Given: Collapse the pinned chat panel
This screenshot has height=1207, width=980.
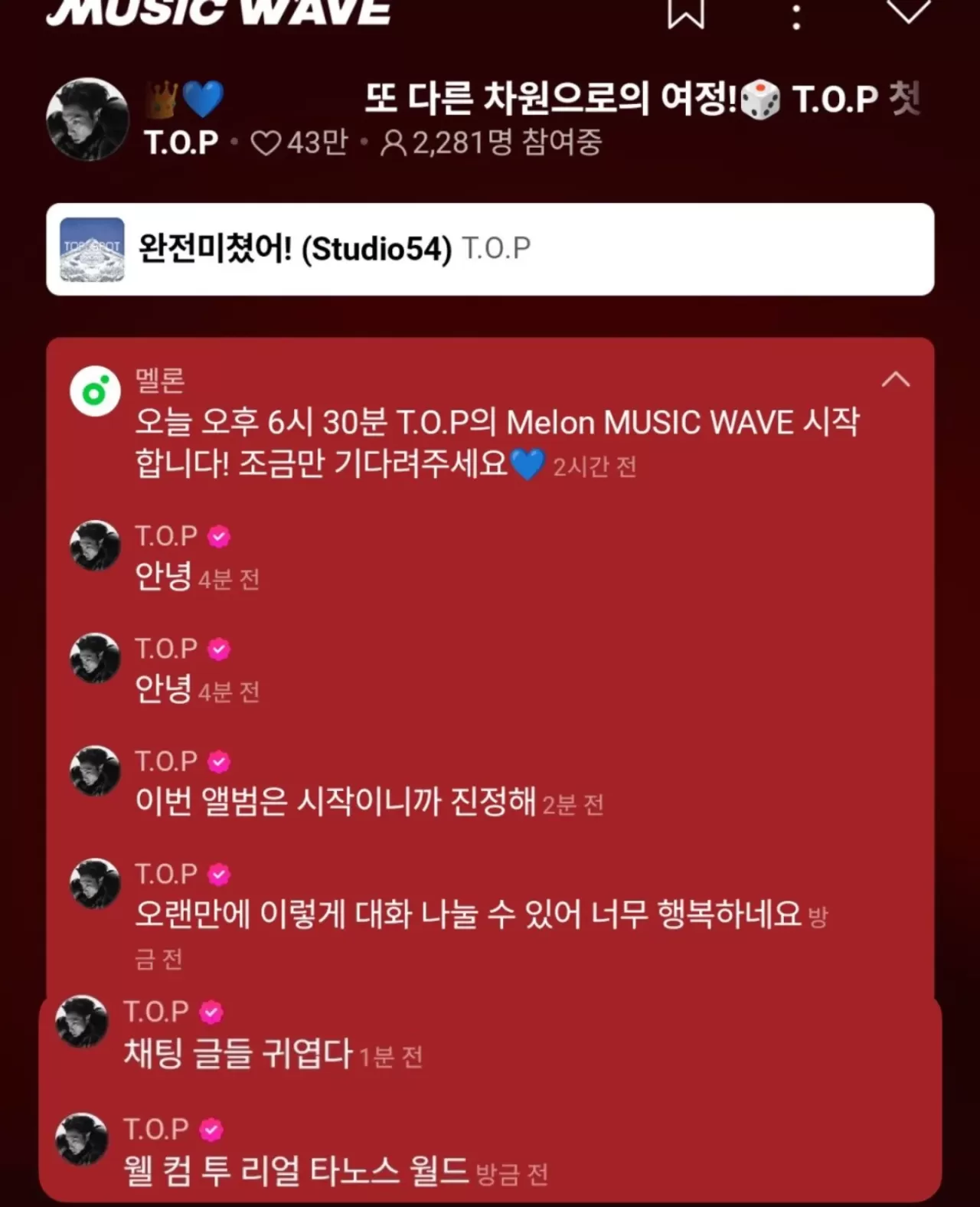Looking at the screenshot, I should click(895, 380).
